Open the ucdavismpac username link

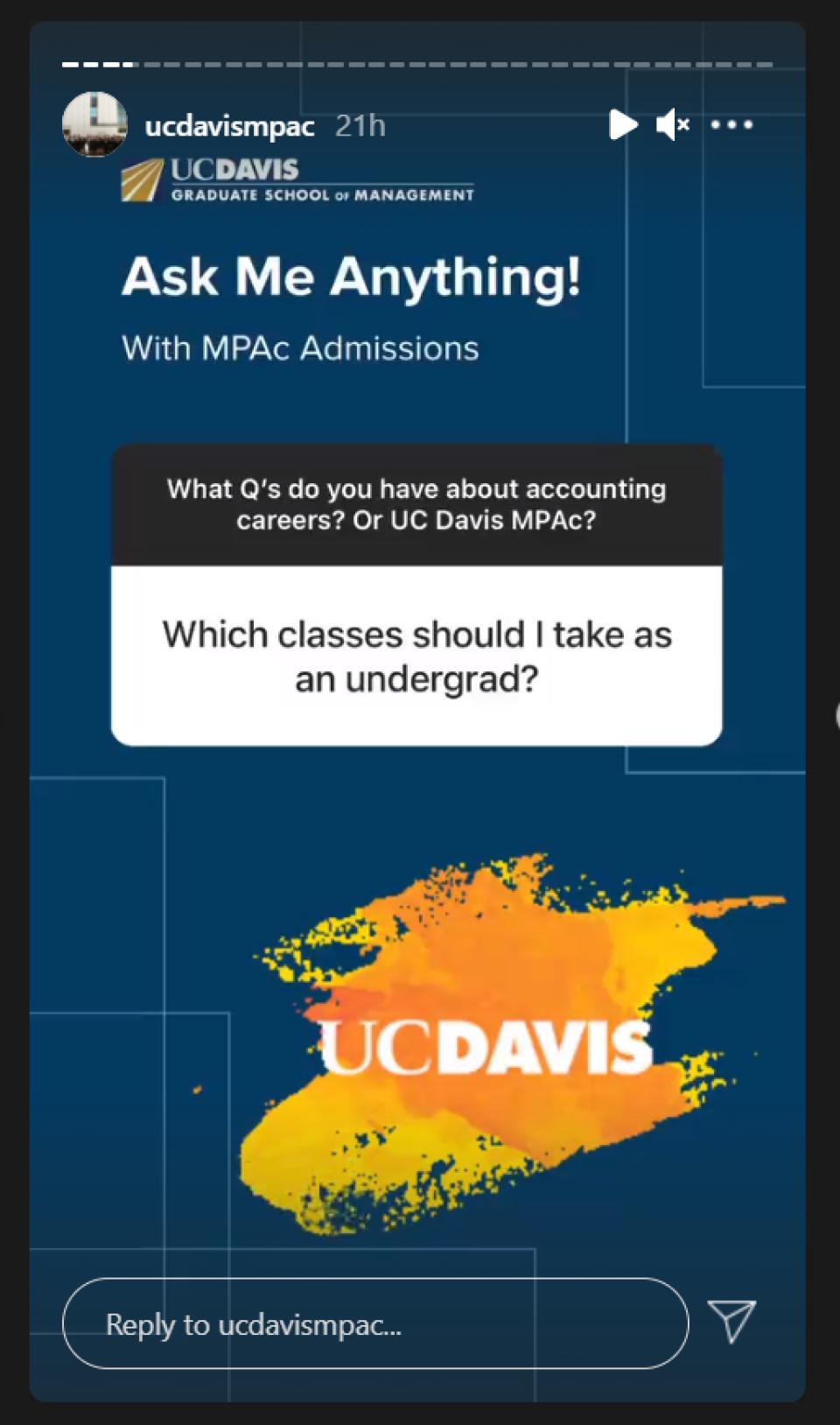pyautogui.click(x=229, y=126)
